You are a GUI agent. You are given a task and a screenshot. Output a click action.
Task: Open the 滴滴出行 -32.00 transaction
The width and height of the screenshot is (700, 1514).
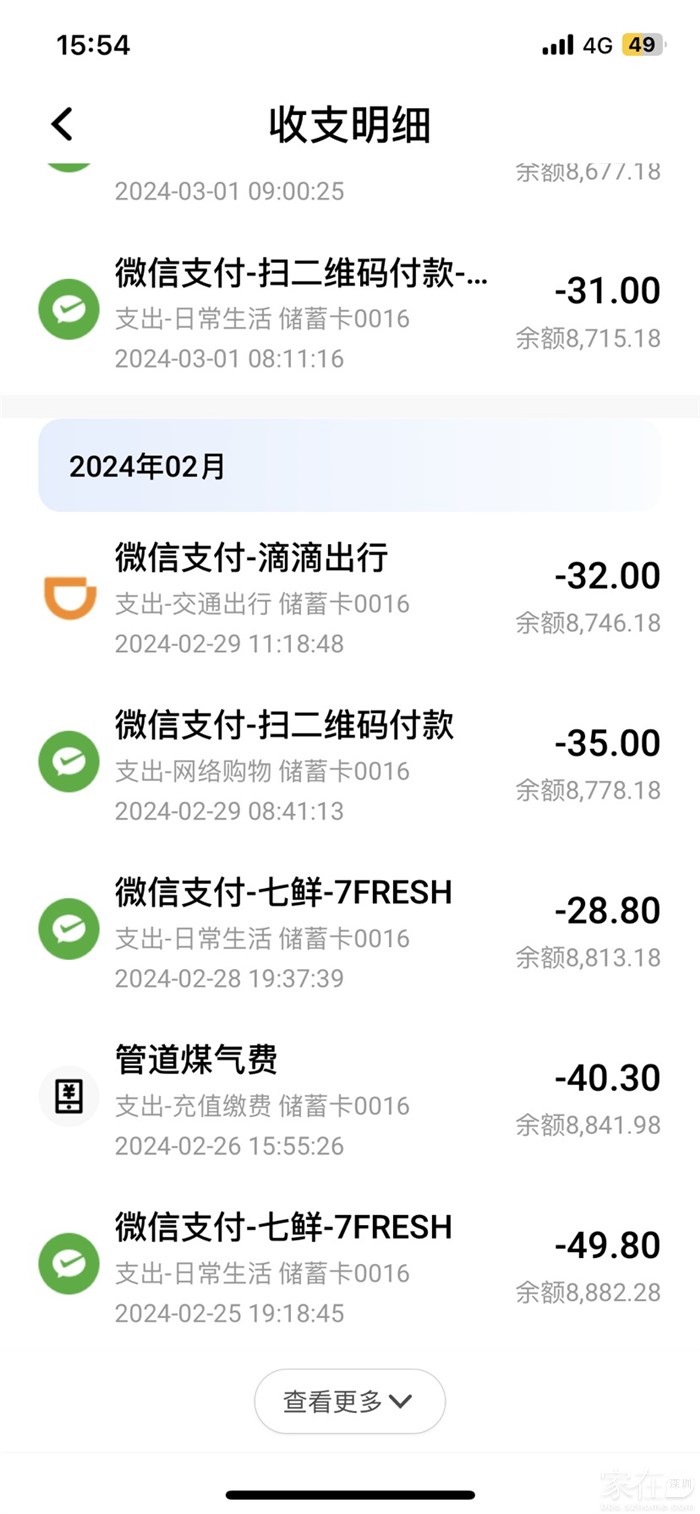349,599
